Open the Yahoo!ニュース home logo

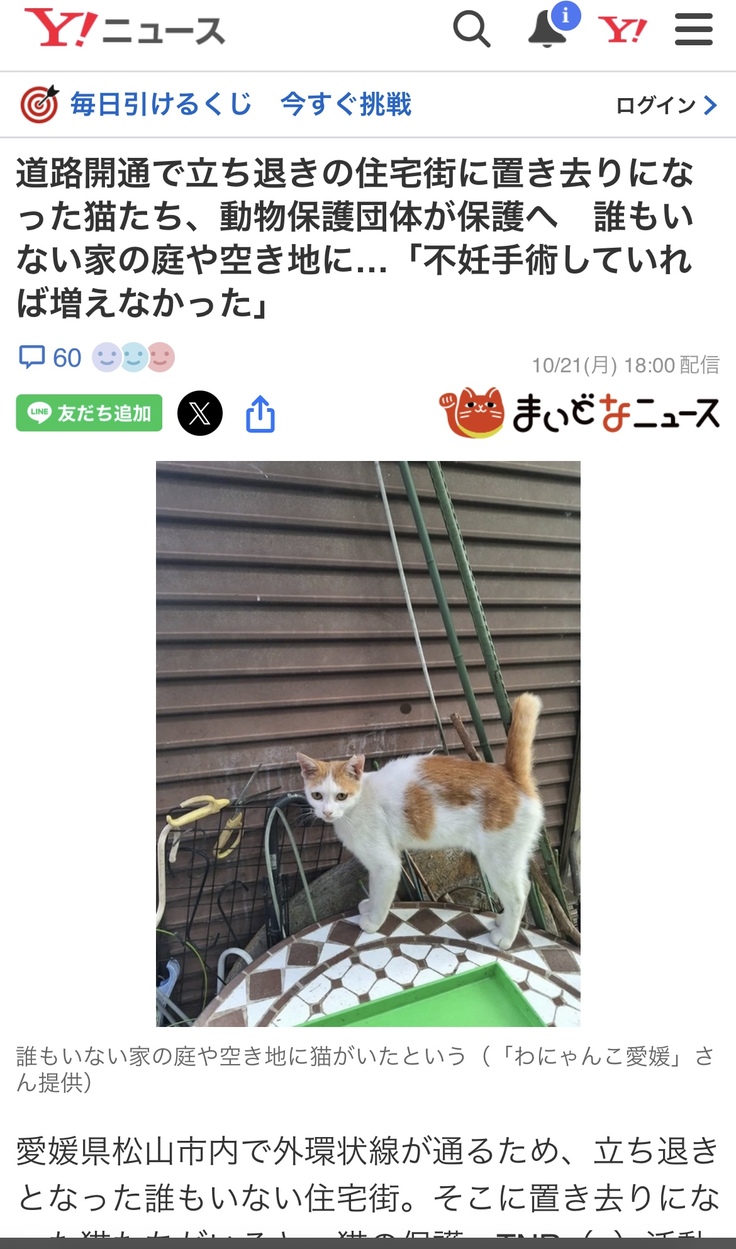(125, 30)
